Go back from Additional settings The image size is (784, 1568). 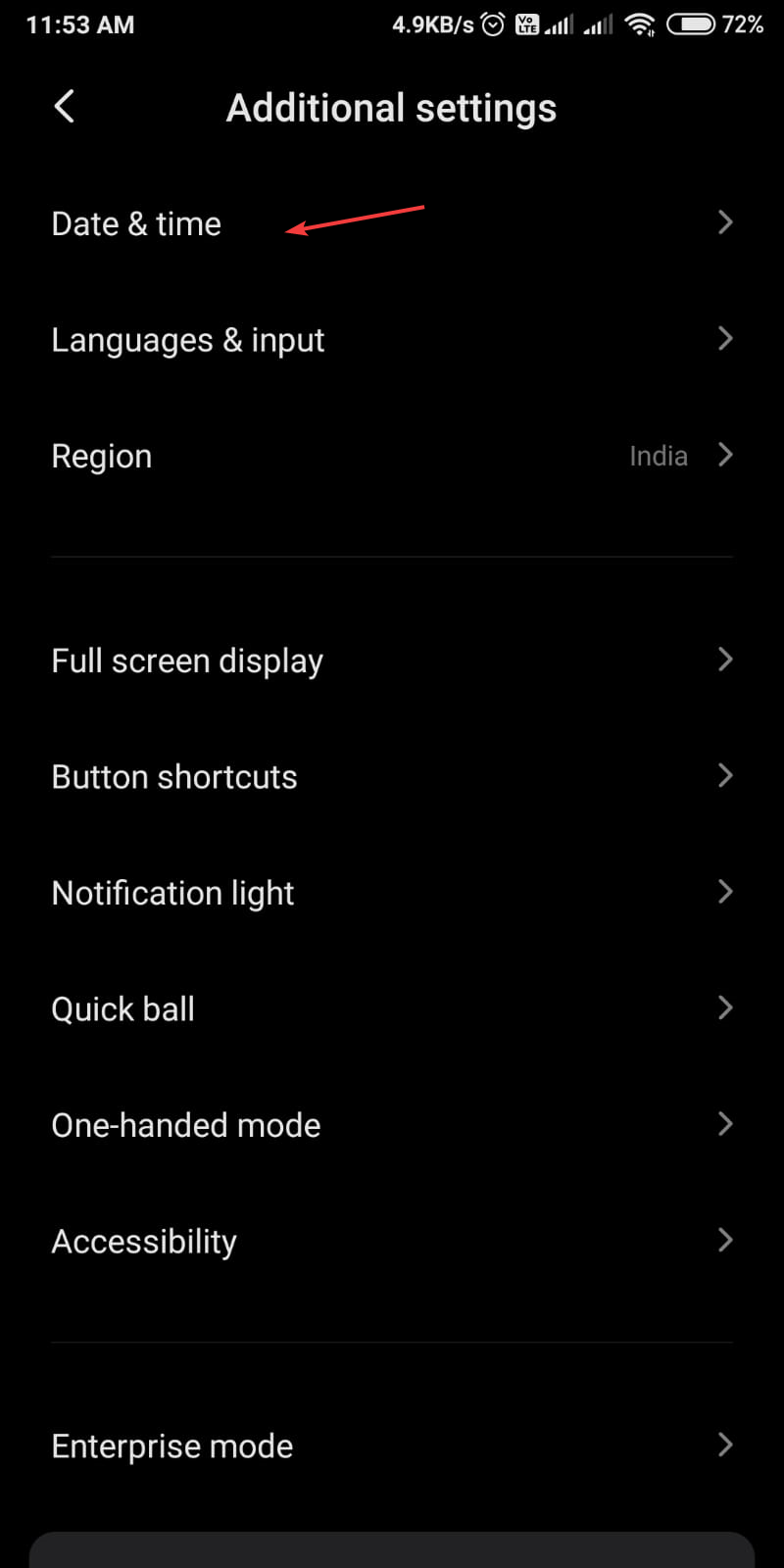tap(65, 107)
